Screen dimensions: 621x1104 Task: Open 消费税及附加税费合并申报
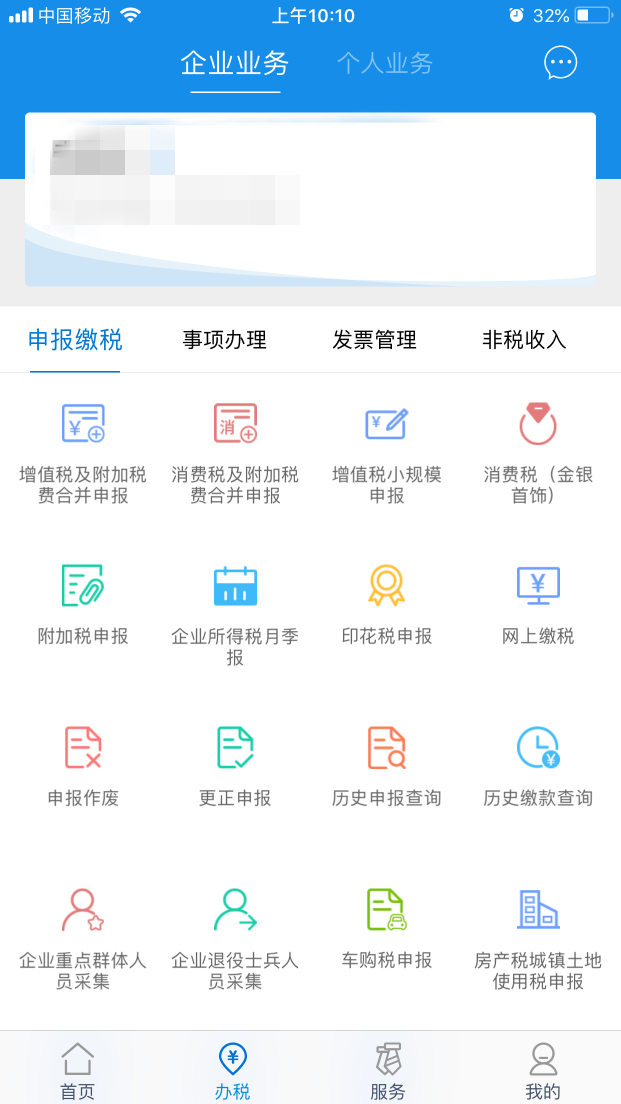tap(235, 453)
